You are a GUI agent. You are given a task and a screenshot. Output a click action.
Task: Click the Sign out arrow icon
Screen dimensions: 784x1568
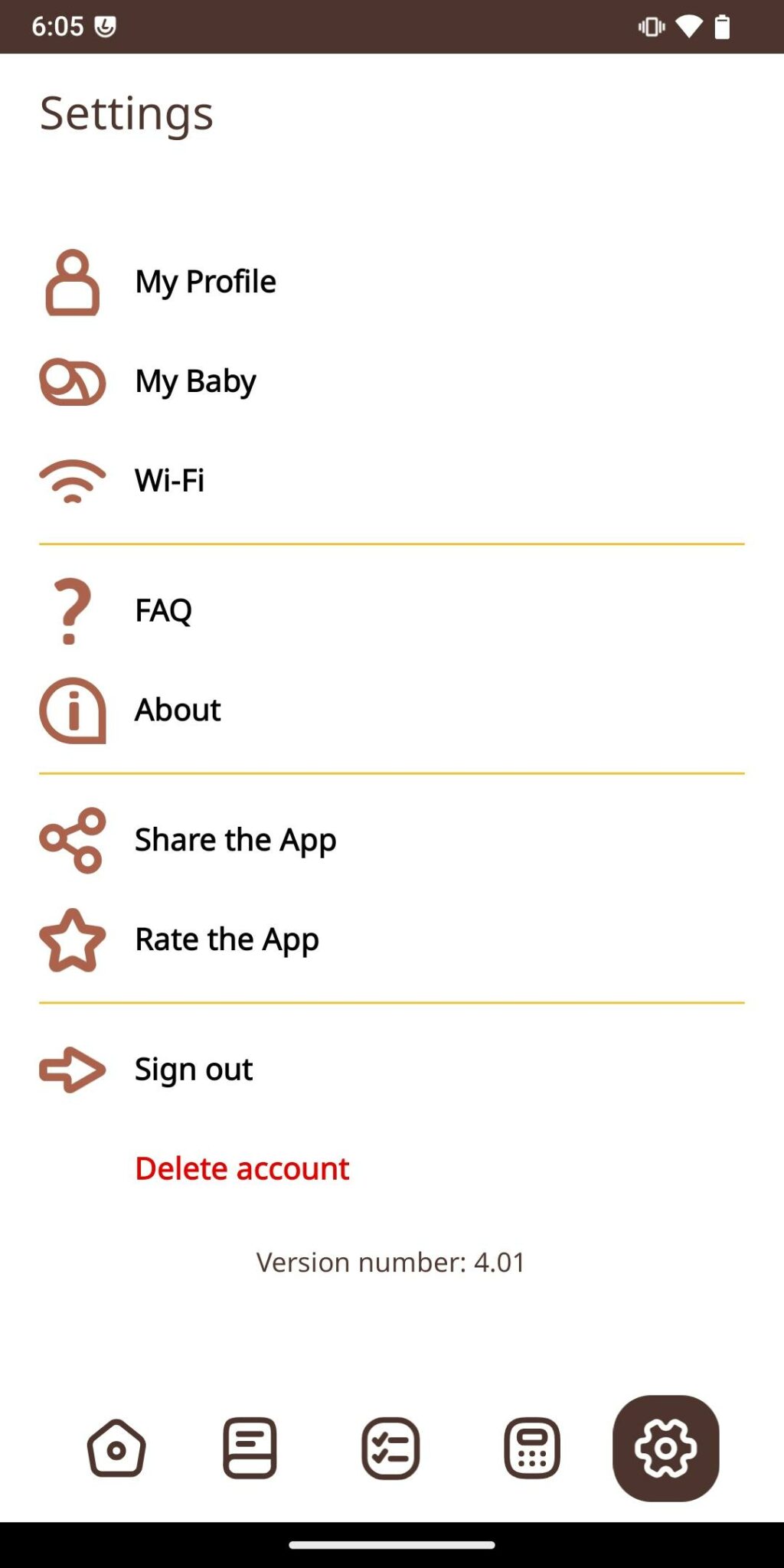point(71,1070)
